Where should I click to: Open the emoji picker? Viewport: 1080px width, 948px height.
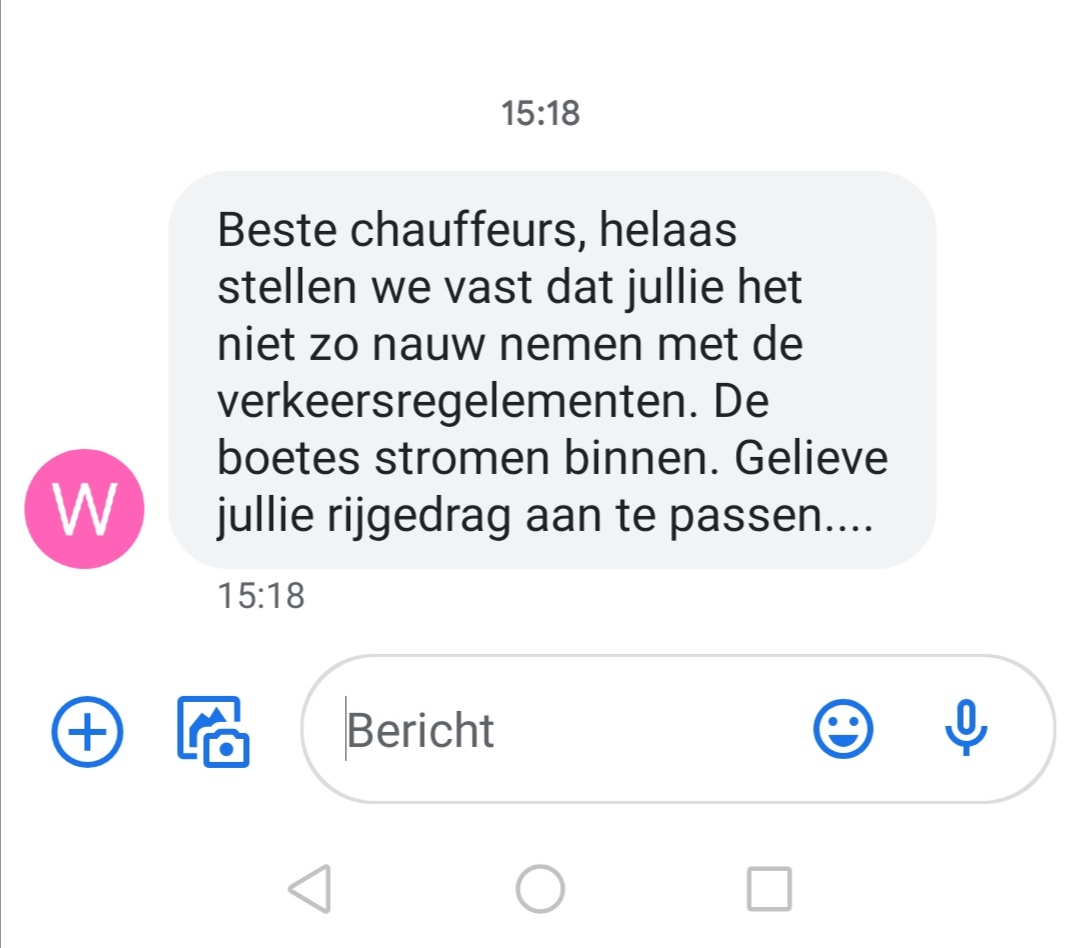click(843, 730)
